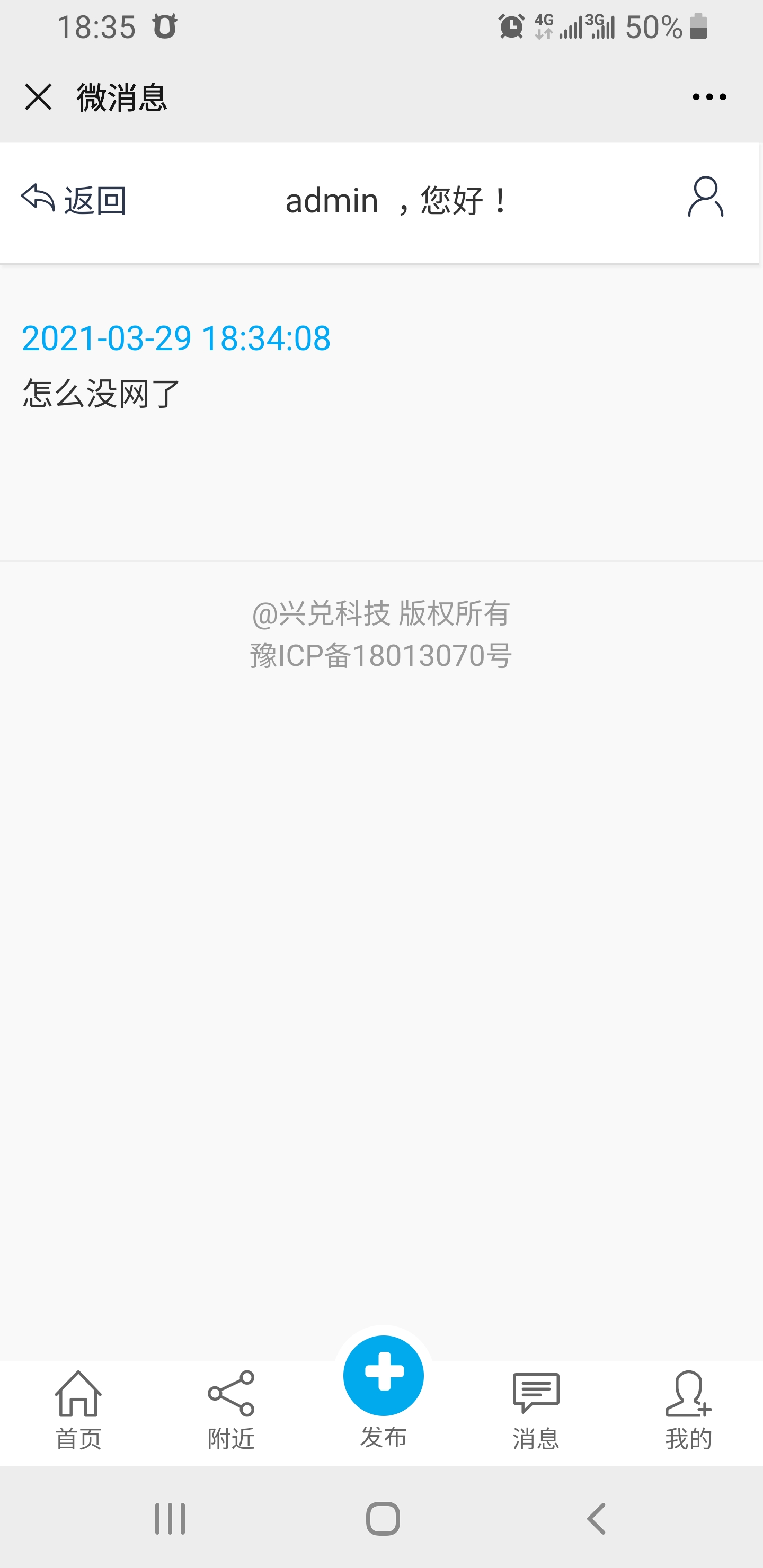Switch to the 附近 tab

pyautogui.click(x=231, y=1410)
